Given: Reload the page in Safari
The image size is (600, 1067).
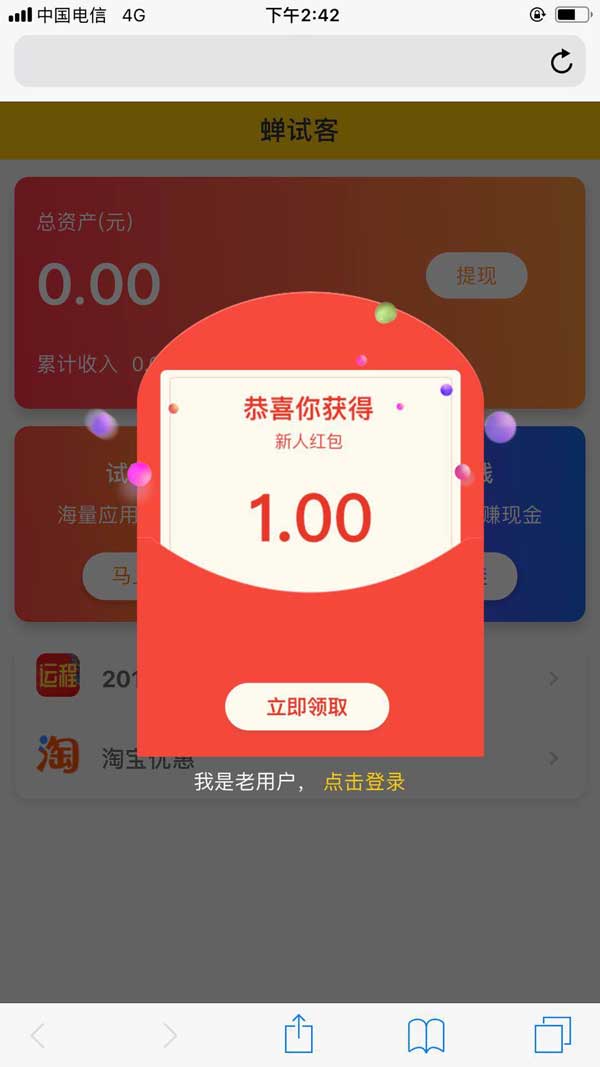Looking at the screenshot, I should coord(562,62).
